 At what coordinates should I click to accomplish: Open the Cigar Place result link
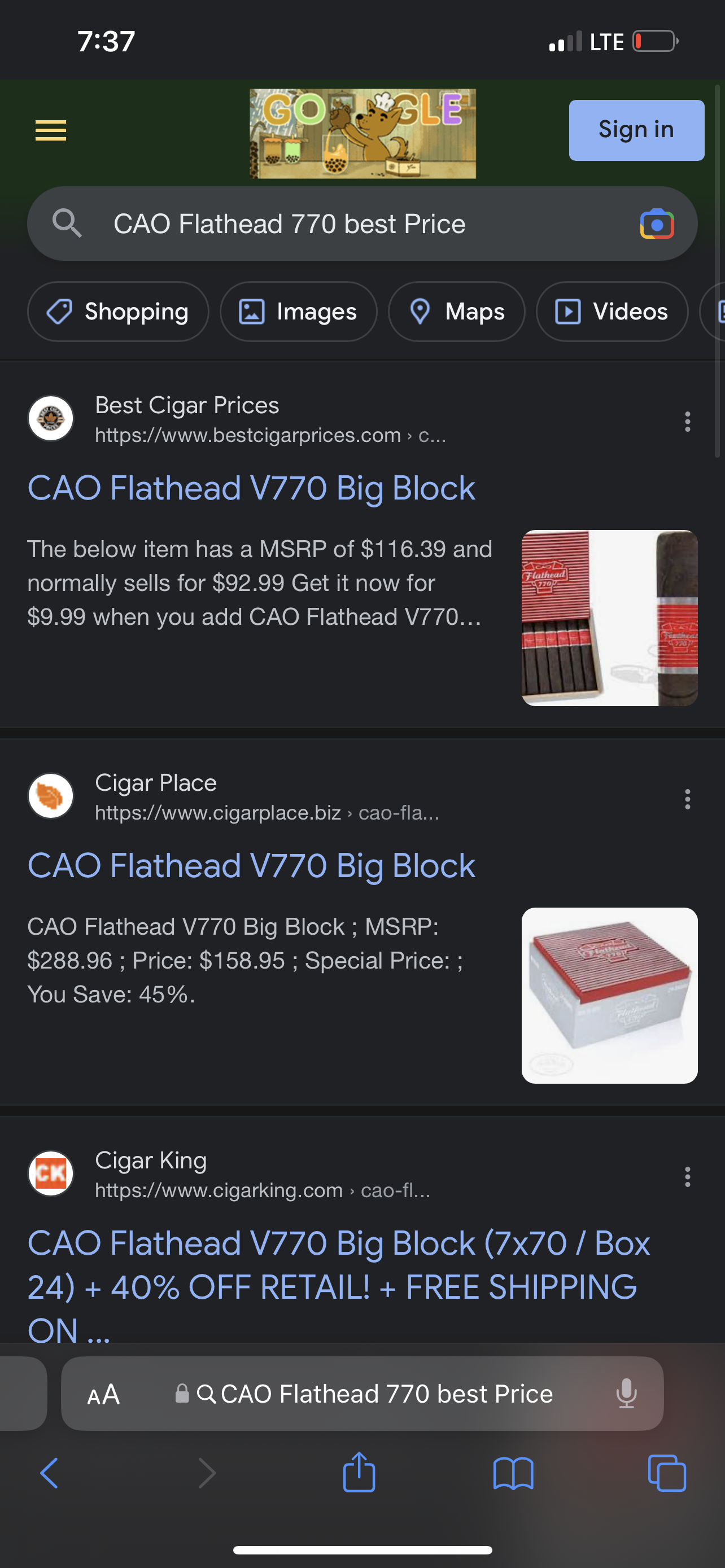coord(251,866)
